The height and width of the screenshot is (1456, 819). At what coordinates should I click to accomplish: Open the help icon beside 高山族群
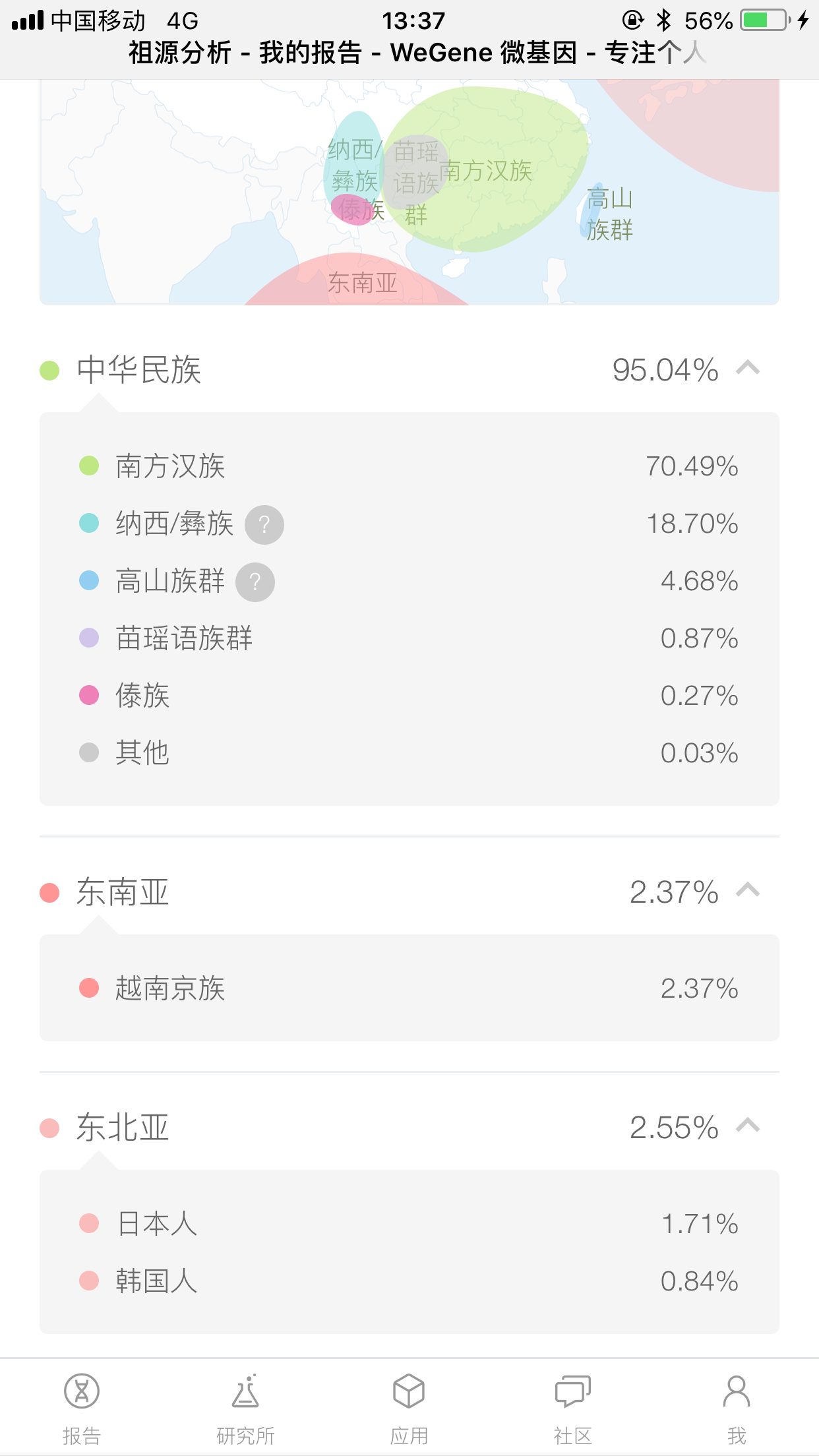coord(255,582)
